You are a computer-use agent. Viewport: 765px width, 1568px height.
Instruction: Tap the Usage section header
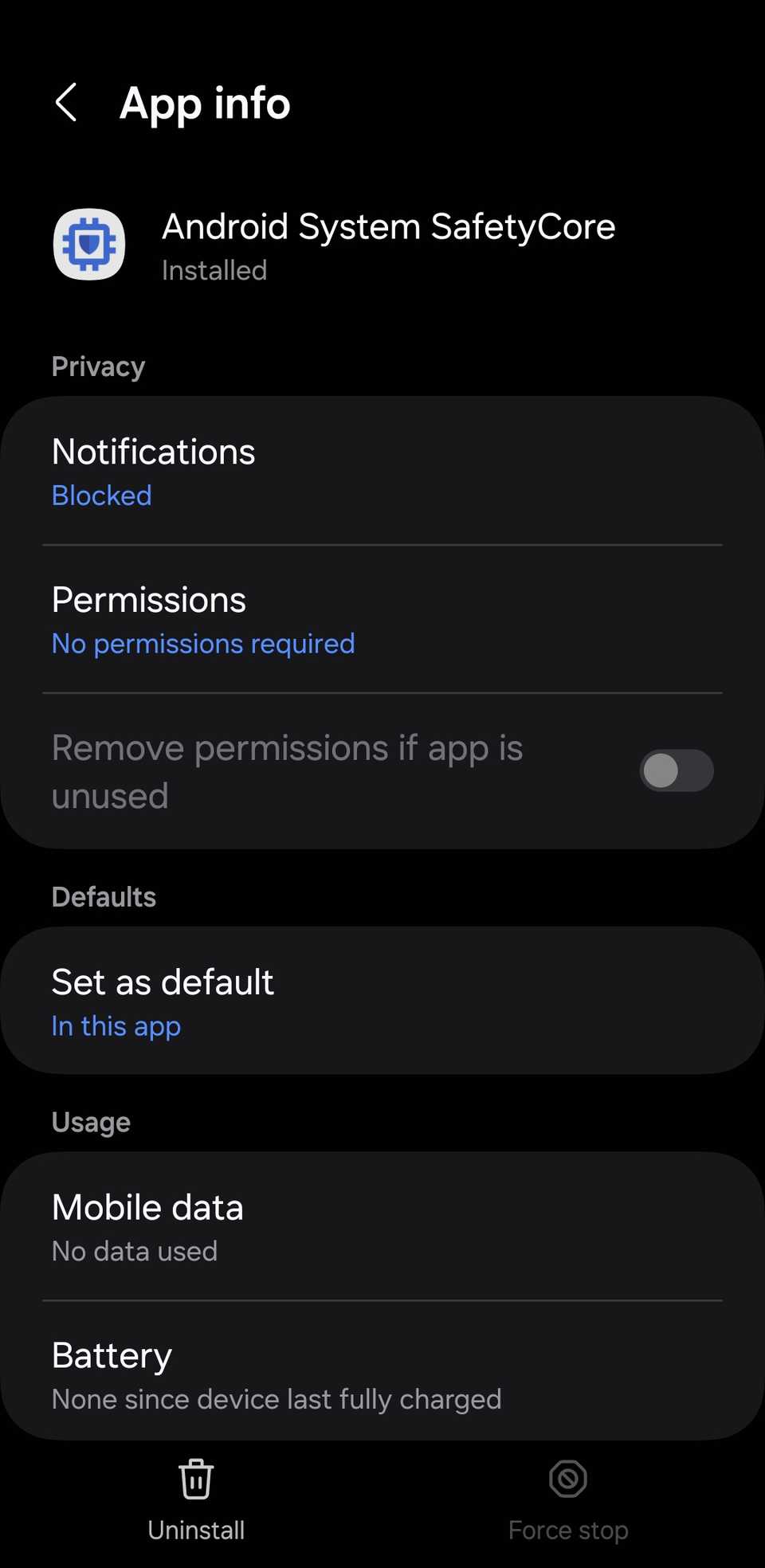pos(90,1121)
